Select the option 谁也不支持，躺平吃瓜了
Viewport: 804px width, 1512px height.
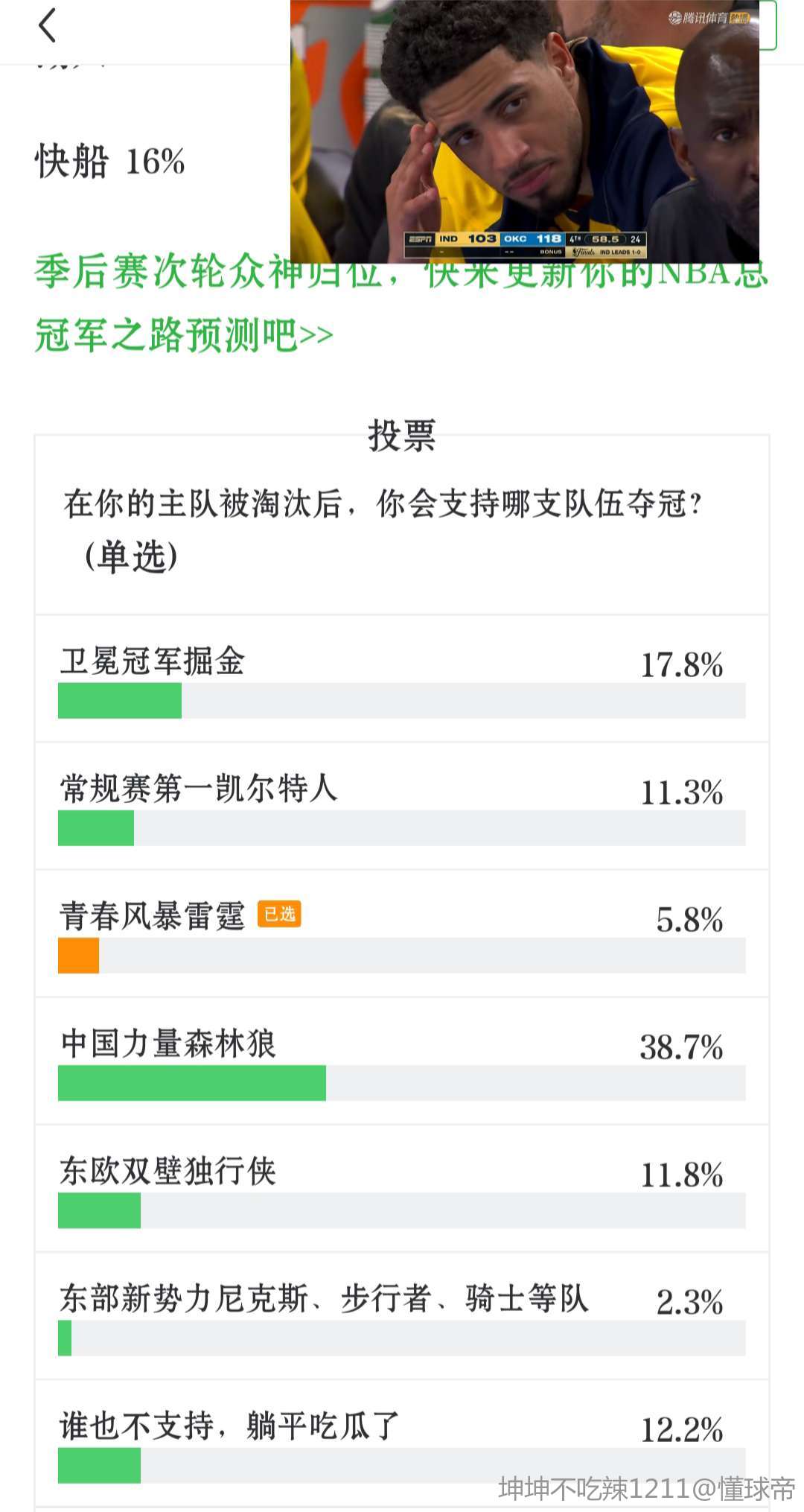402,1443
